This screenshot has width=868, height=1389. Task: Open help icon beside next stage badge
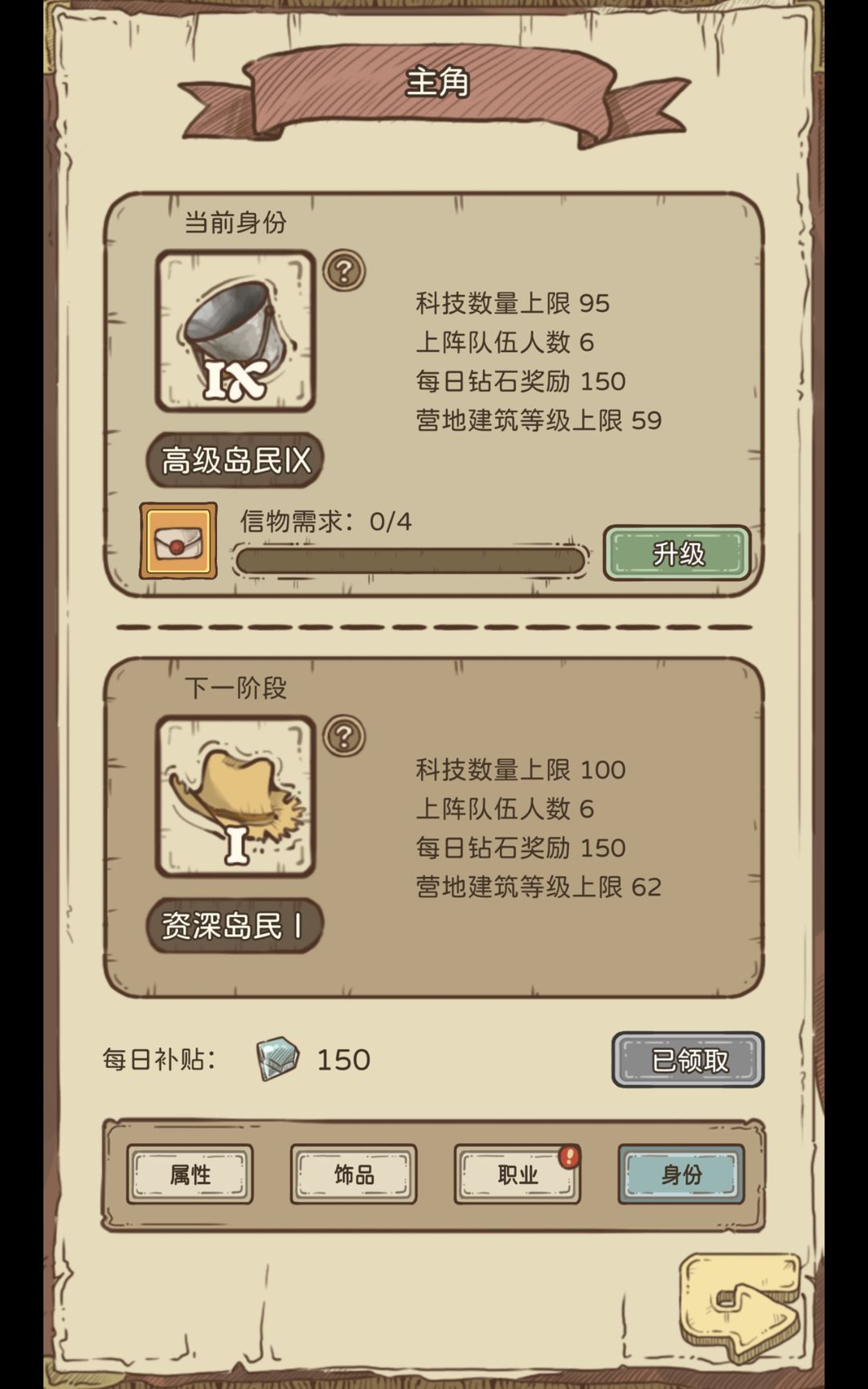tap(344, 737)
